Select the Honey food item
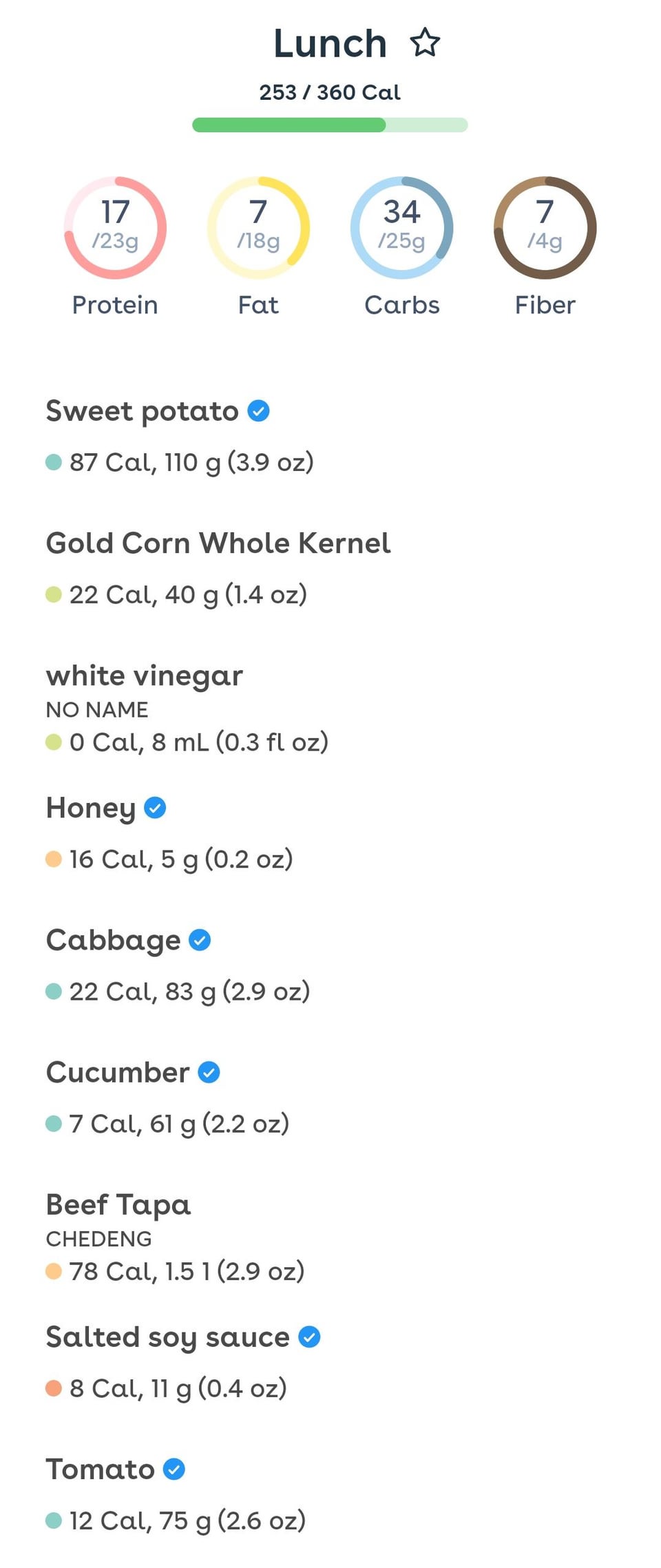Screen dimensions: 661x1568 tap(91, 808)
